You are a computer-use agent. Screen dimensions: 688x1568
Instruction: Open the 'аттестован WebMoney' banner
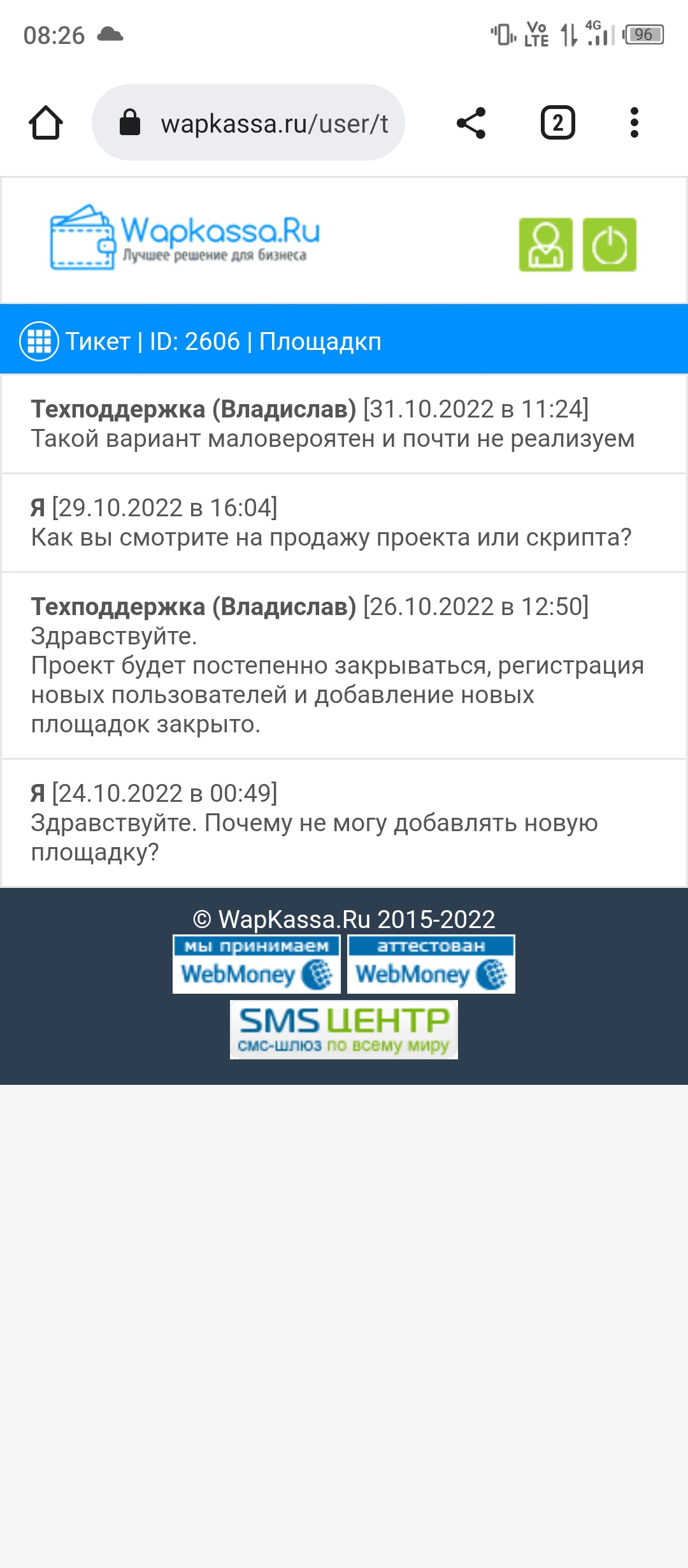click(x=431, y=964)
